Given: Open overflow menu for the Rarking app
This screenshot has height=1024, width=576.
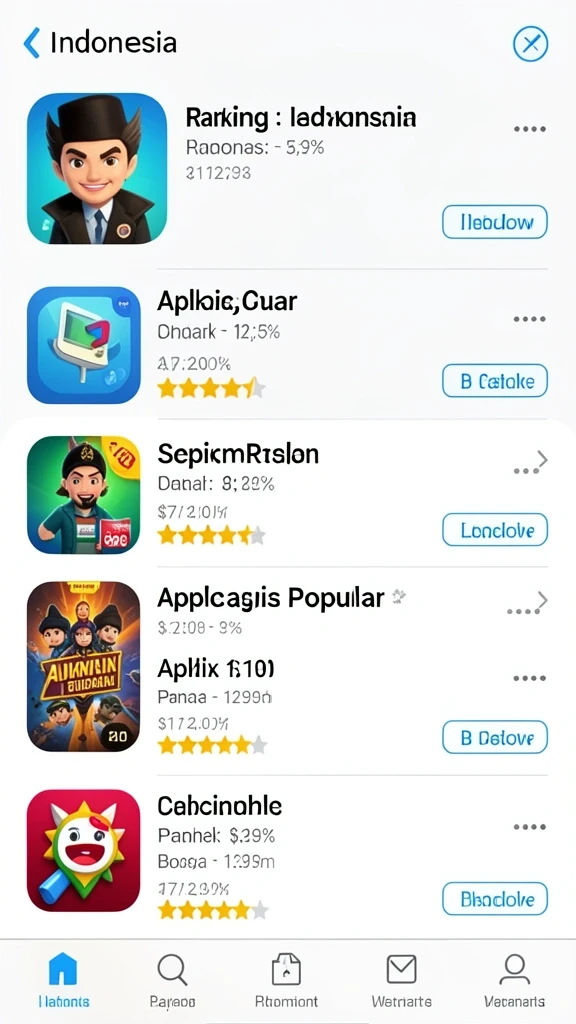Looking at the screenshot, I should [529, 129].
